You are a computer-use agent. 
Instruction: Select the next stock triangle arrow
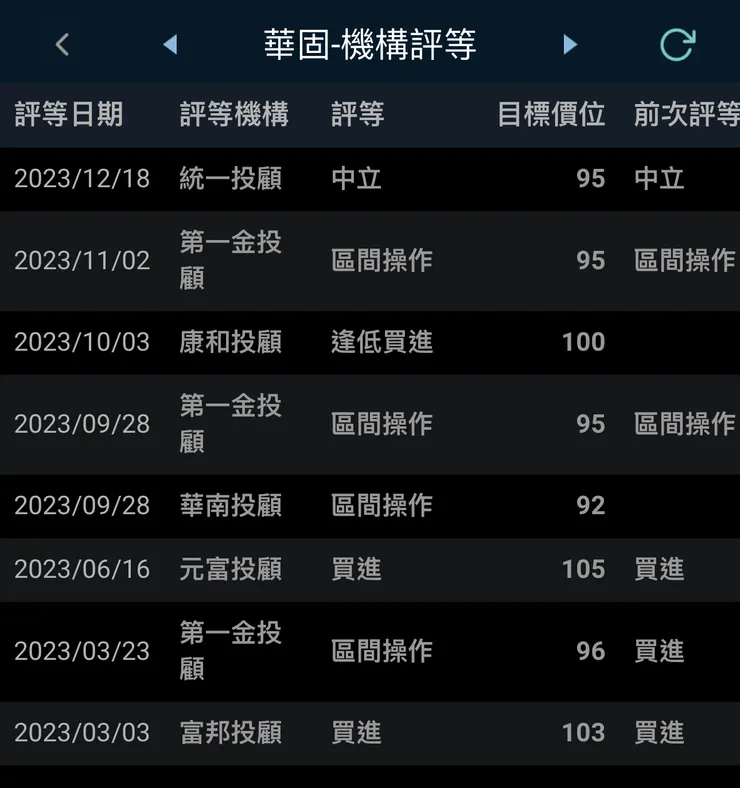click(570, 44)
